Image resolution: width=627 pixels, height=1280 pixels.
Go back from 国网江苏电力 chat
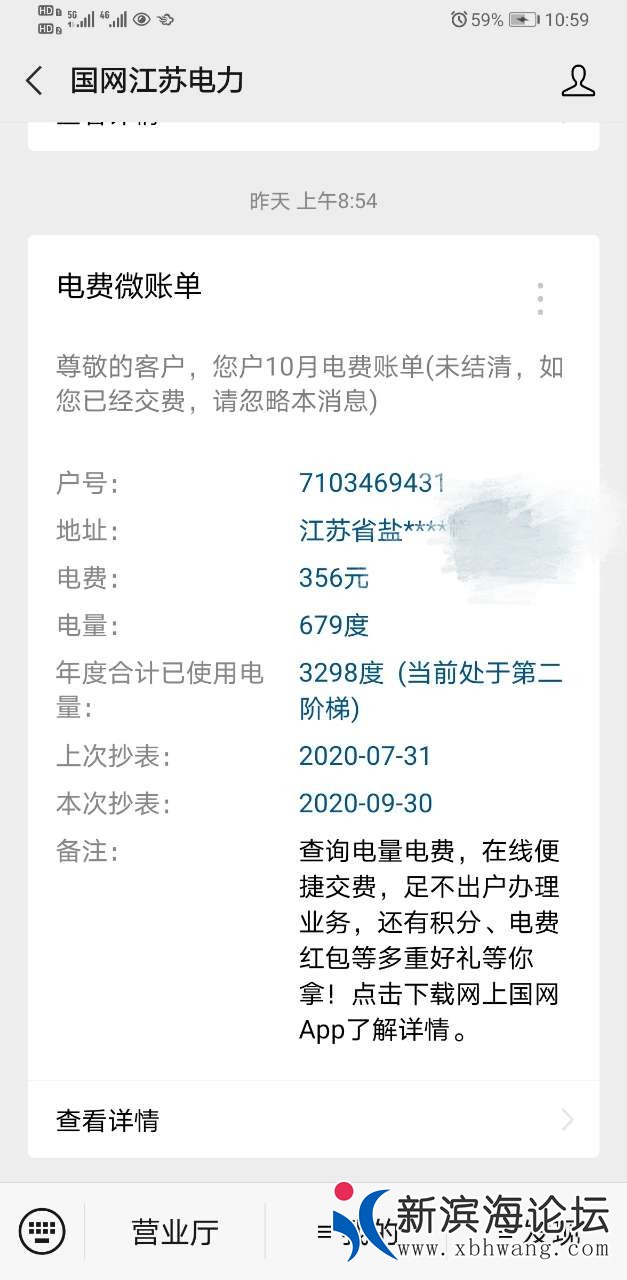coord(34,81)
